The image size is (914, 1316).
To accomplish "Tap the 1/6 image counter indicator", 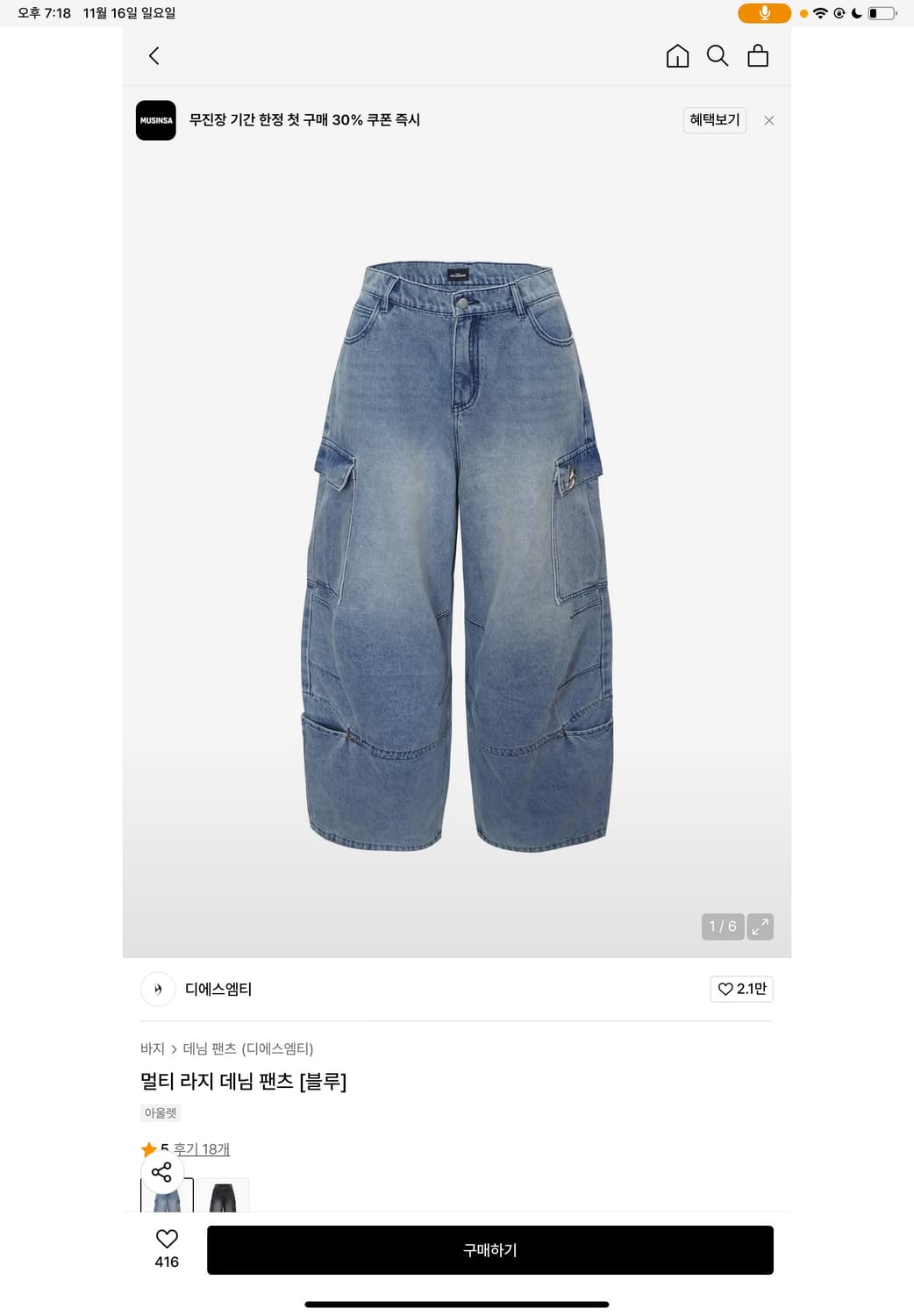I will [723, 926].
